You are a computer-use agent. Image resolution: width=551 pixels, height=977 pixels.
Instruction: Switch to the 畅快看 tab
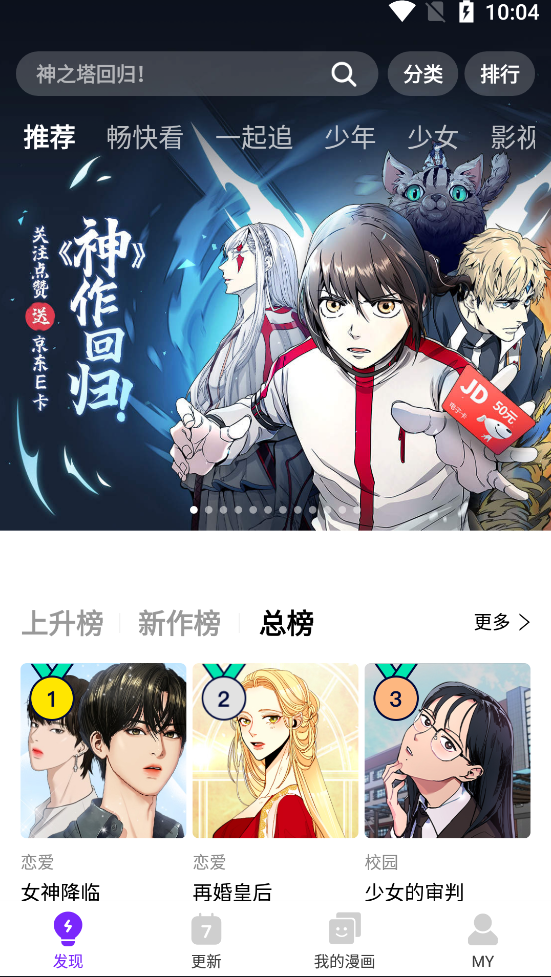[145, 138]
